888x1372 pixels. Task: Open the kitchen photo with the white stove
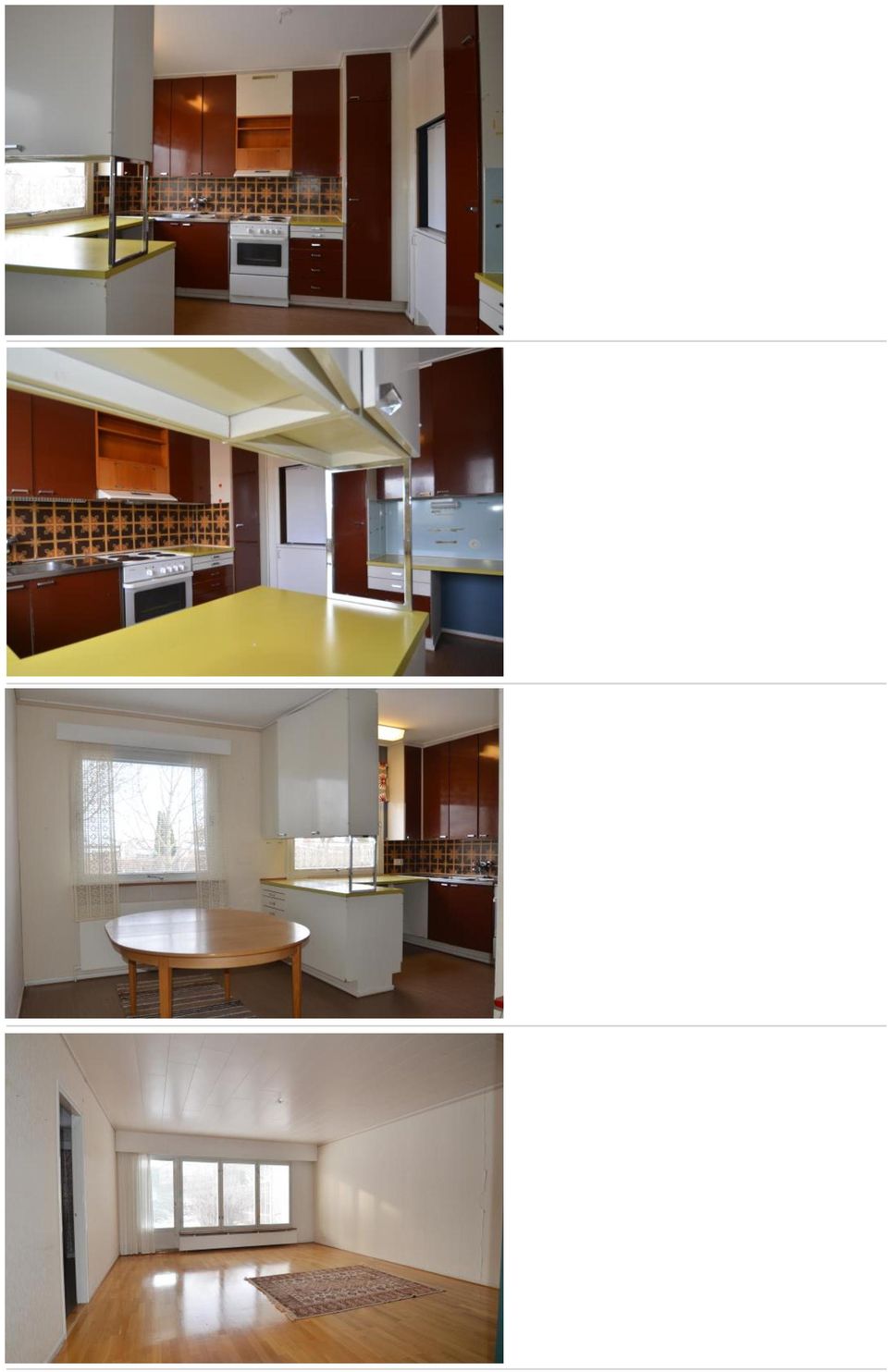254,170
